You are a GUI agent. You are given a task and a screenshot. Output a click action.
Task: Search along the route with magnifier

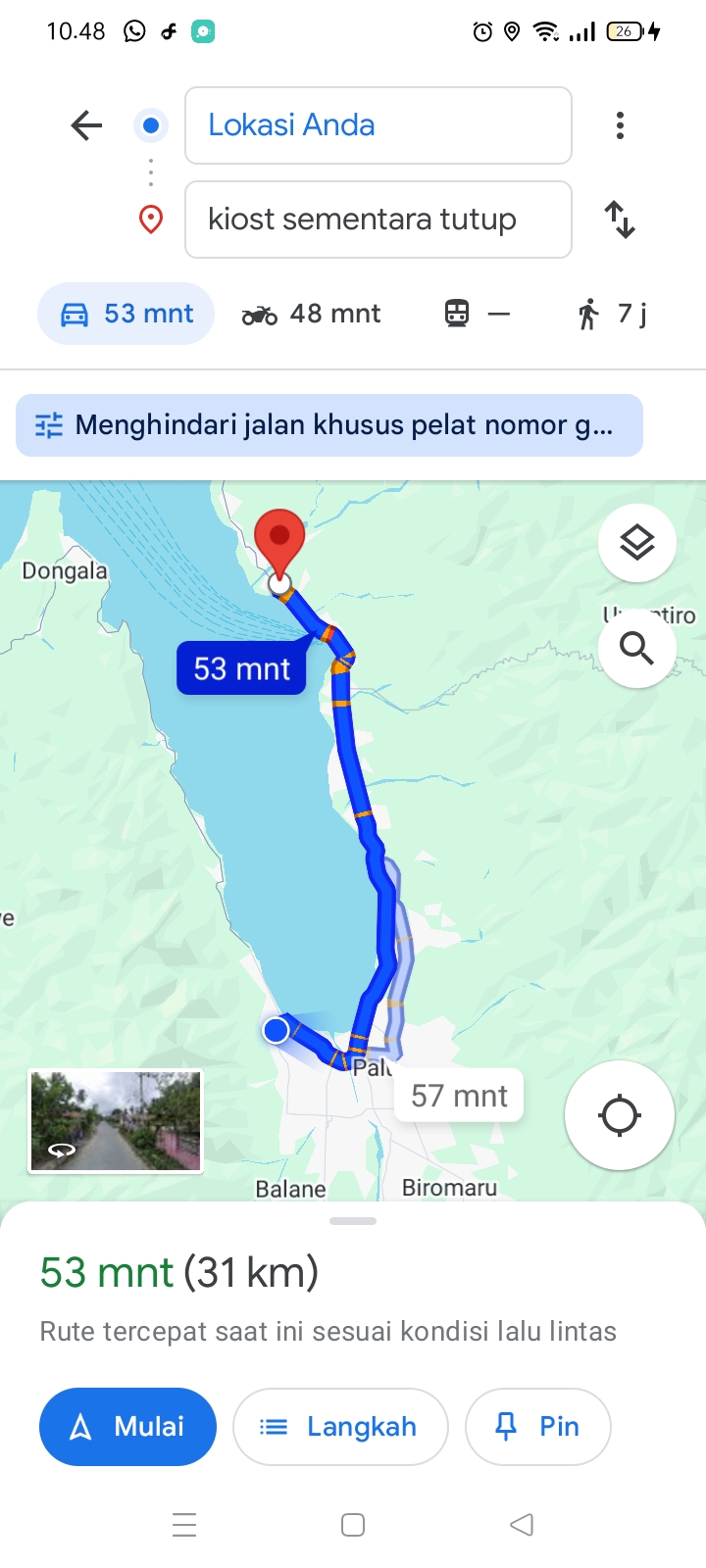click(637, 648)
